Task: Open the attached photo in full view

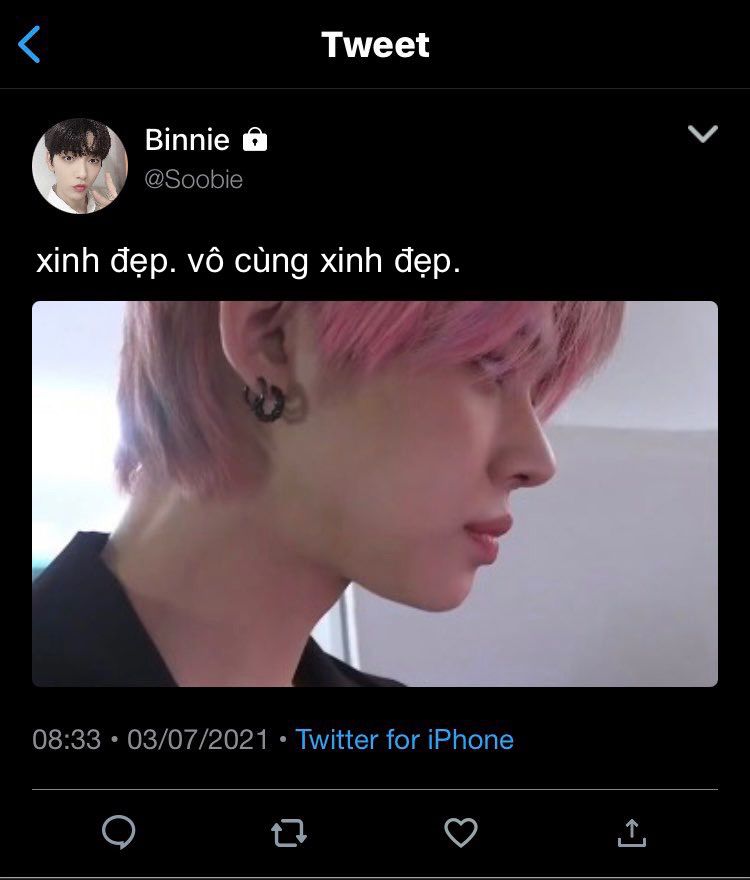Action: tap(375, 494)
